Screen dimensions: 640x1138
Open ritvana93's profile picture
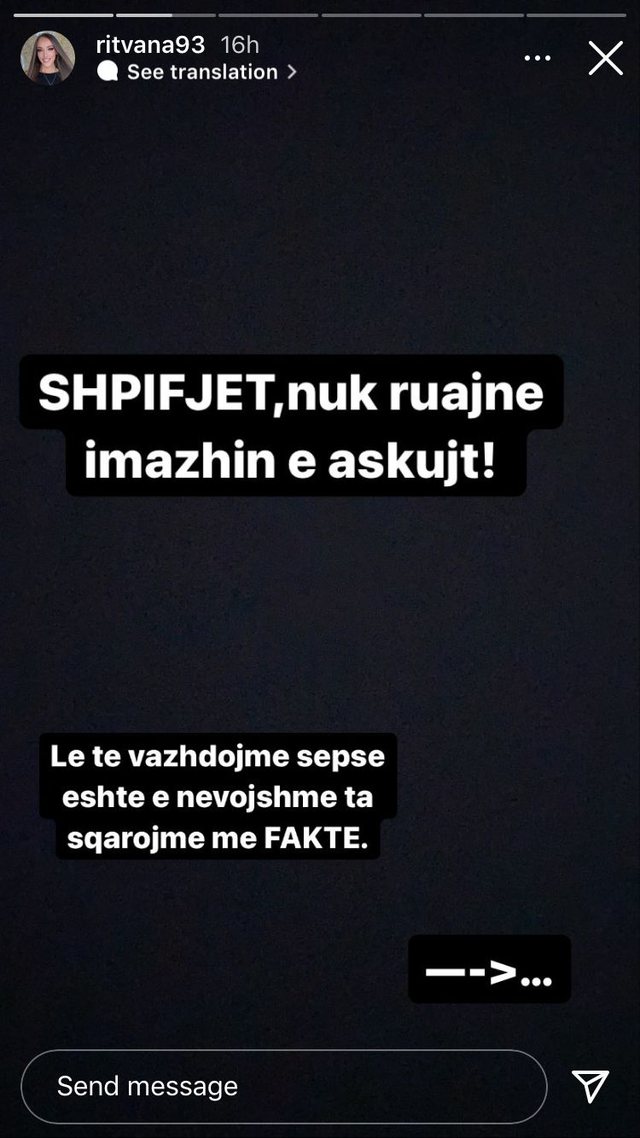(x=48, y=58)
